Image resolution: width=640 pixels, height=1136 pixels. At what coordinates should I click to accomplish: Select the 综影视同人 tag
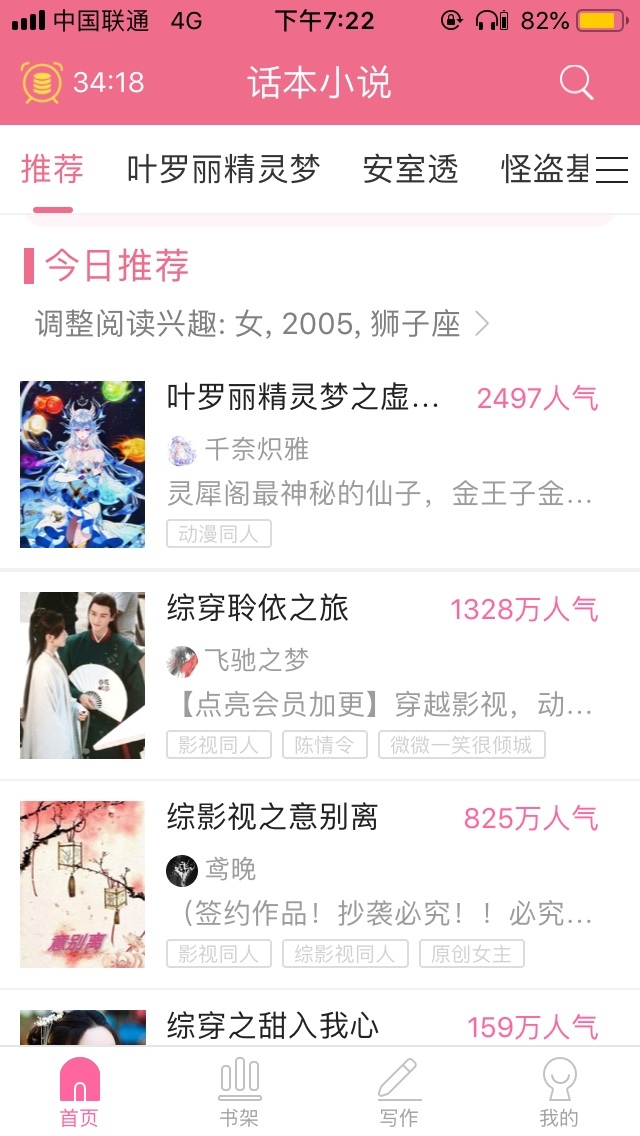(x=345, y=954)
